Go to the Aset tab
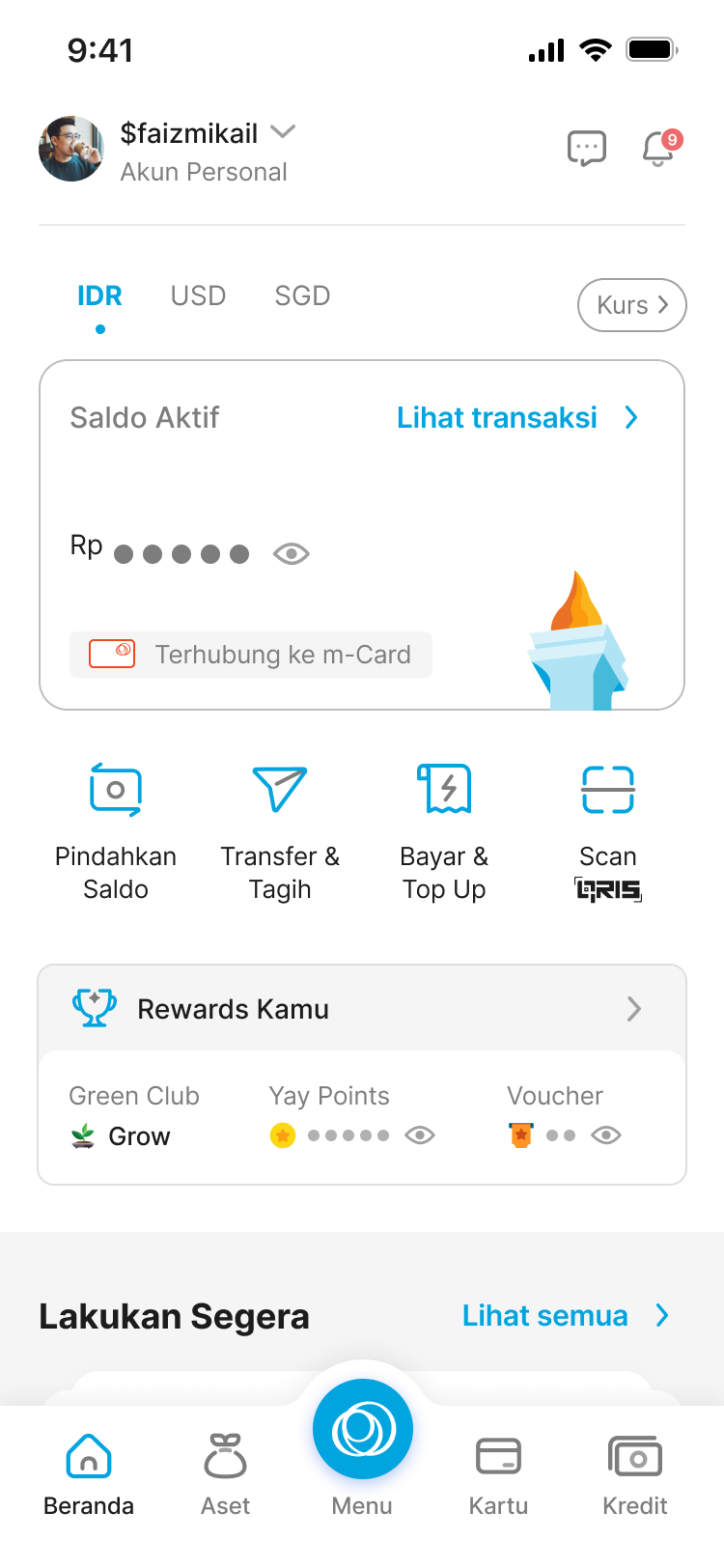Screen dimensions: 724x1568 [225, 1474]
